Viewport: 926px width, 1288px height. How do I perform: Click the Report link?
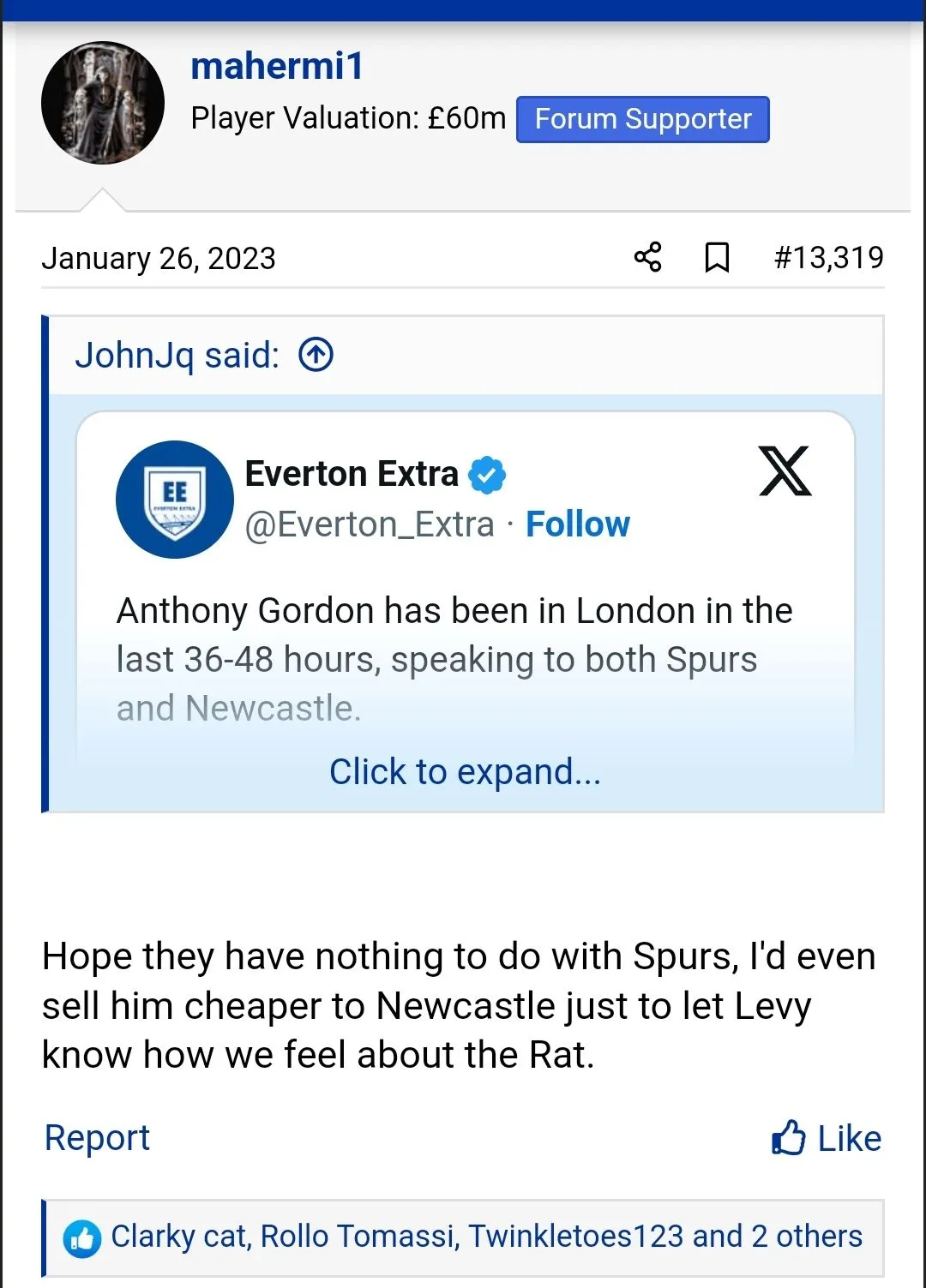click(97, 1137)
